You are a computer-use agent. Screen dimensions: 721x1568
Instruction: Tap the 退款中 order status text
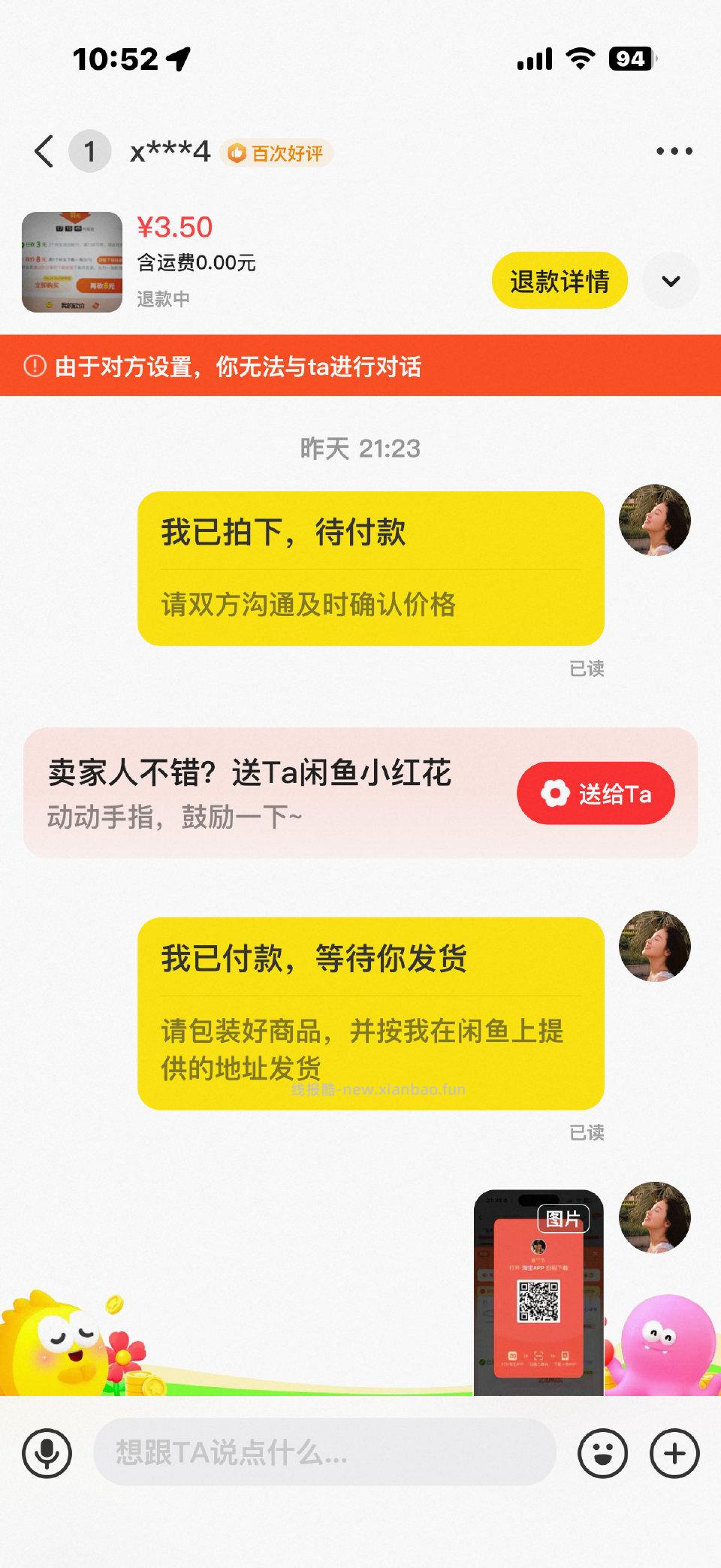click(163, 300)
